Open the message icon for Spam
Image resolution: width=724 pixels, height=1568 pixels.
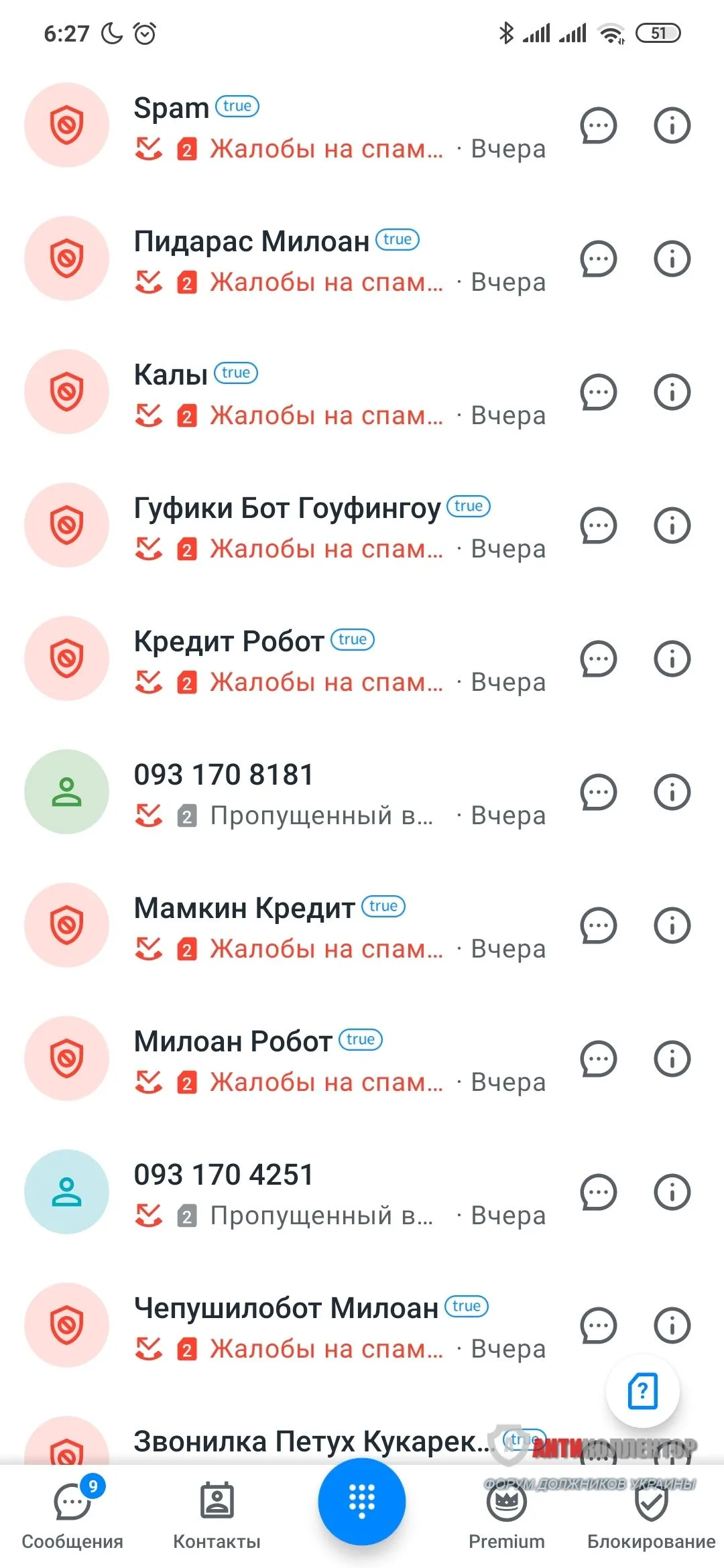pos(598,125)
